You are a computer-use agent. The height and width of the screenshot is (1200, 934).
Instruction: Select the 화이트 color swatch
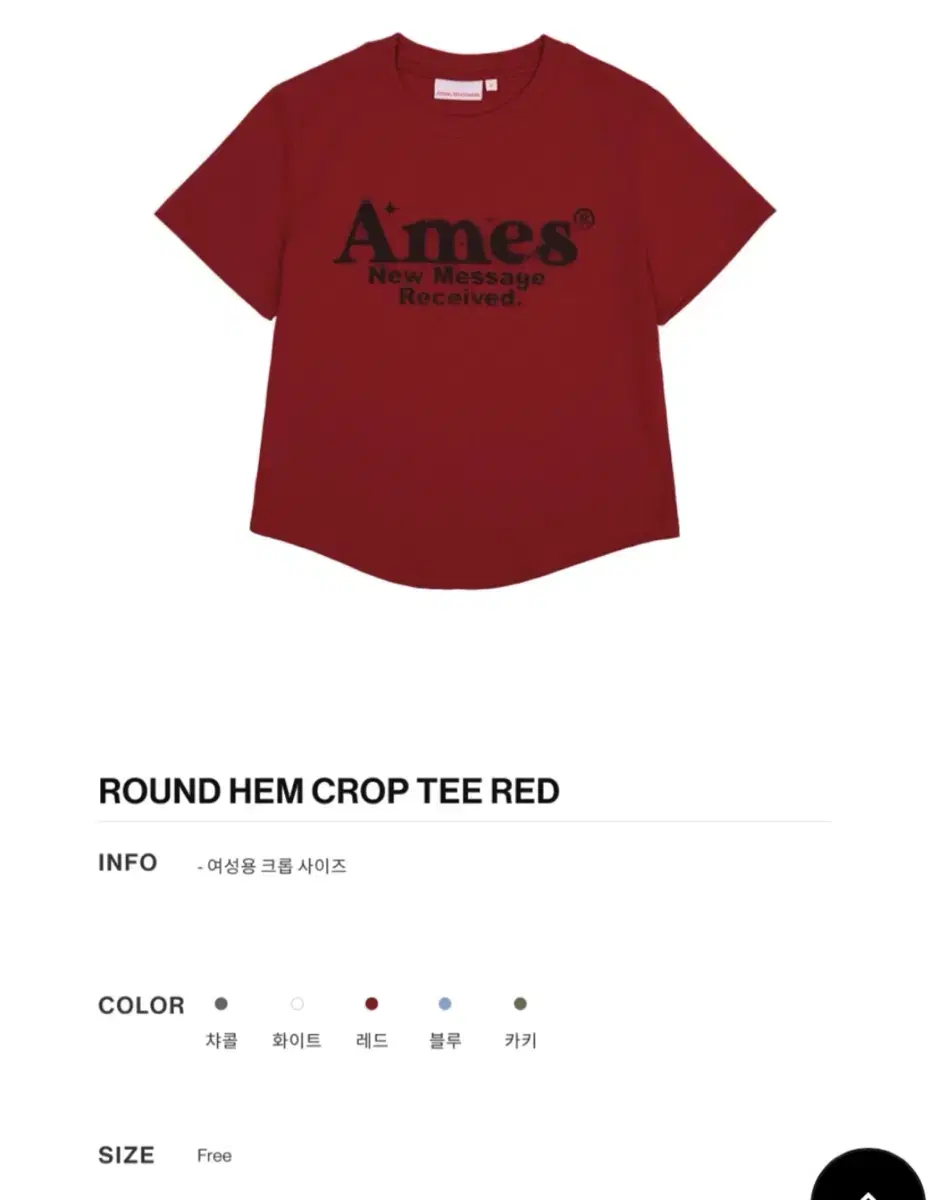[x=297, y=1002]
